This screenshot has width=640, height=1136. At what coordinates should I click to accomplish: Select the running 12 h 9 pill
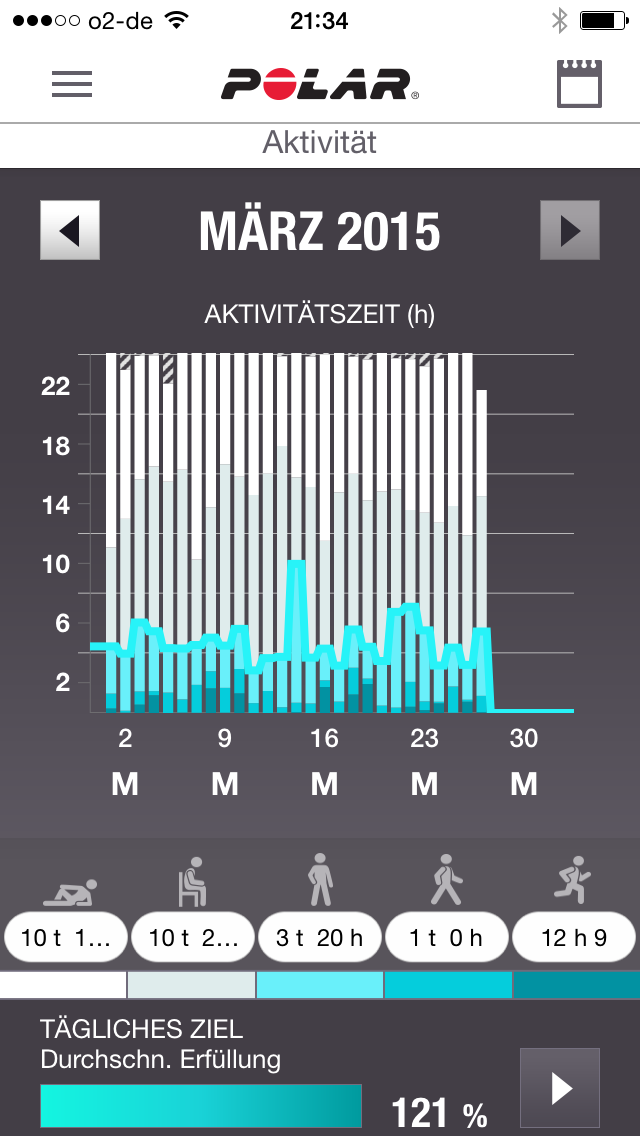point(574,938)
